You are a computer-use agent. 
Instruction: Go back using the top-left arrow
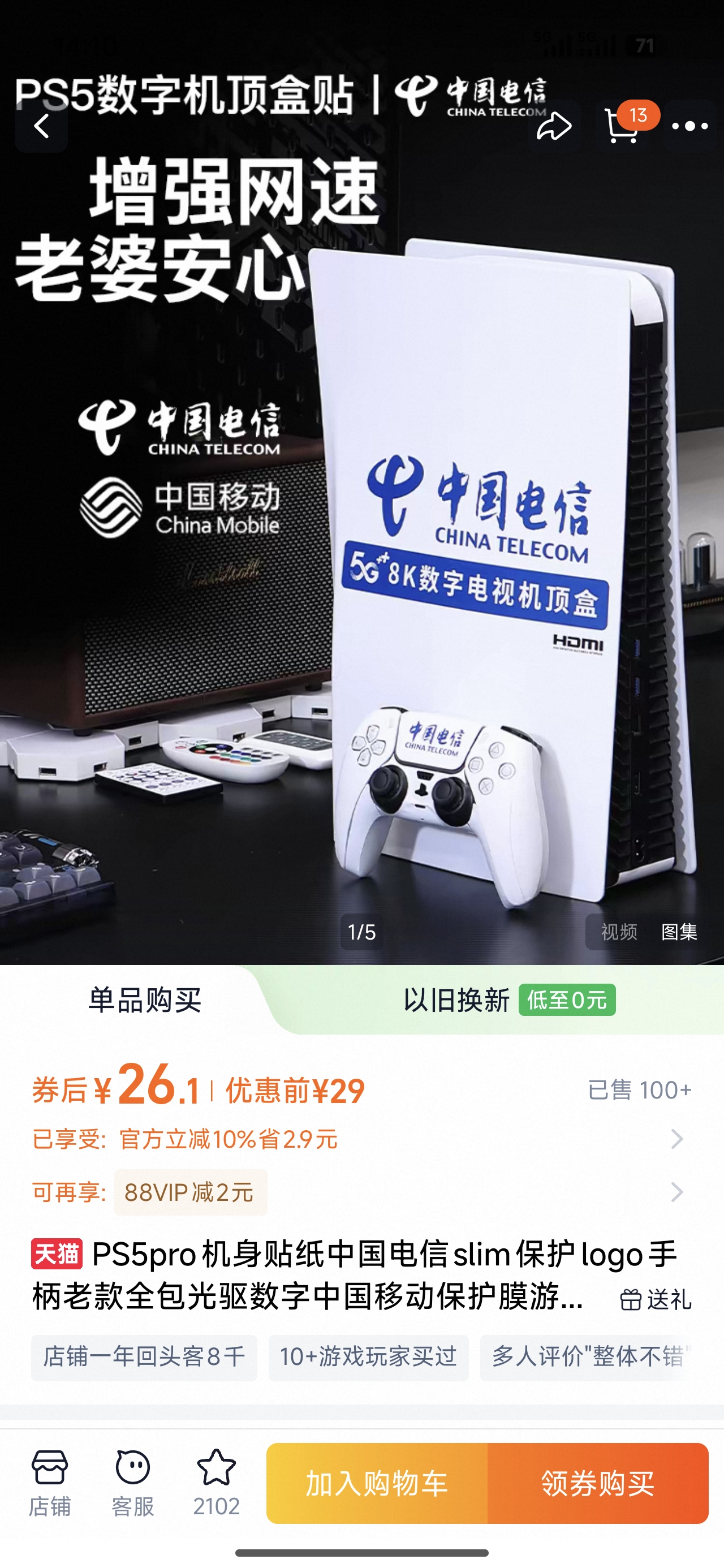(x=41, y=127)
